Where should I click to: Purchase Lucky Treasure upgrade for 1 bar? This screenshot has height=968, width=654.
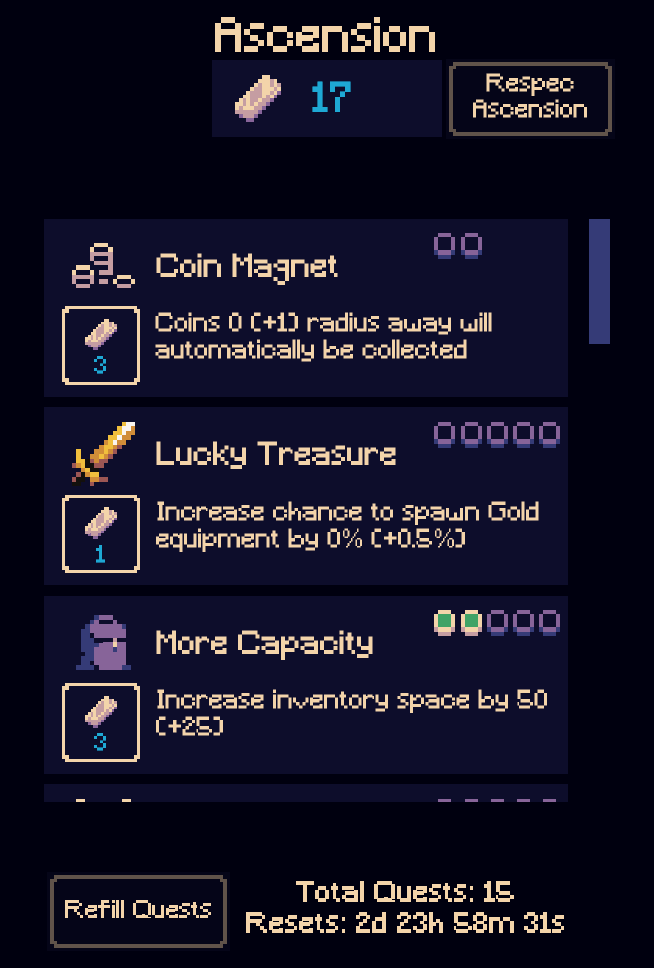click(100, 533)
